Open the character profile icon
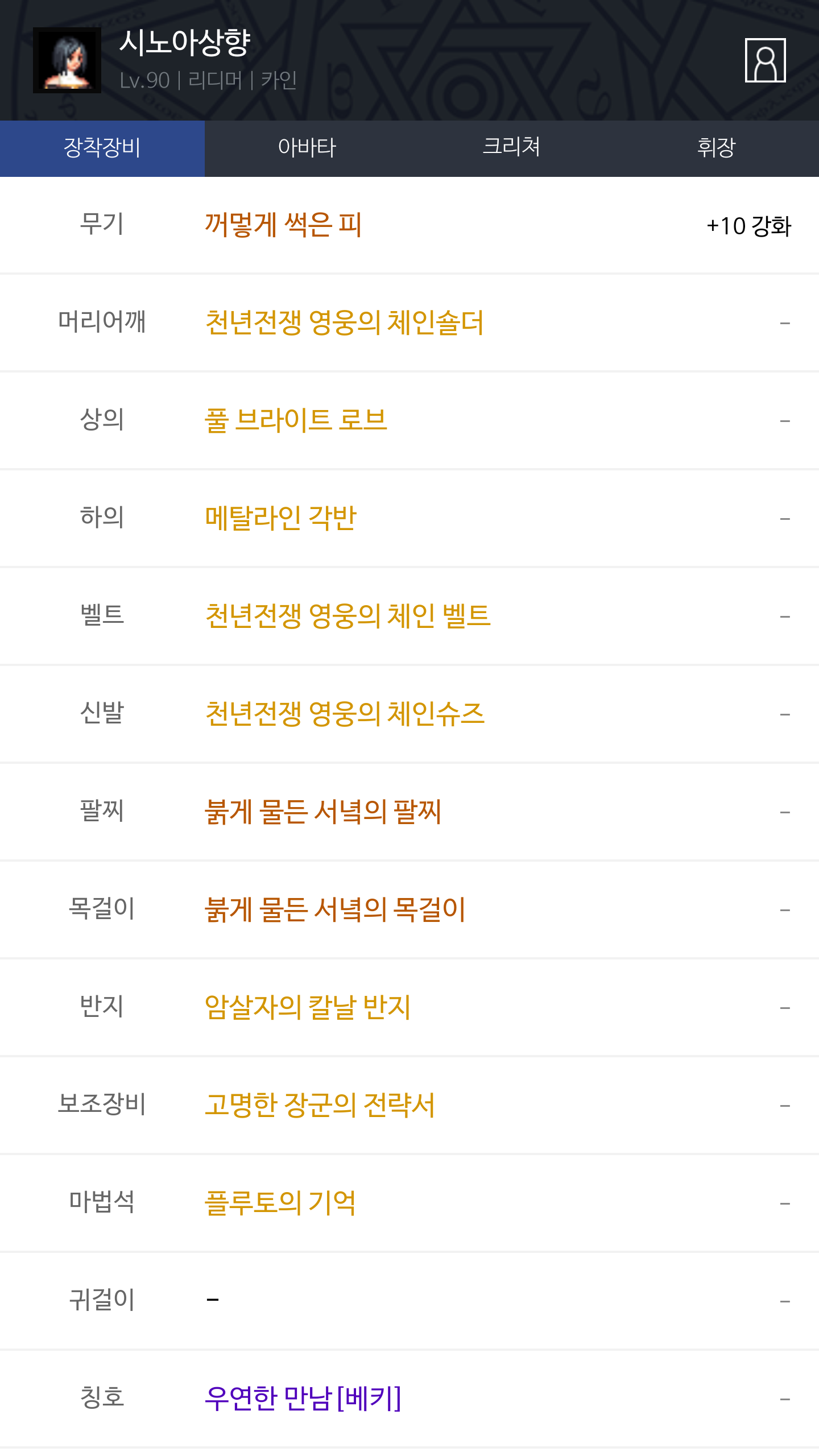 click(x=765, y=60)
